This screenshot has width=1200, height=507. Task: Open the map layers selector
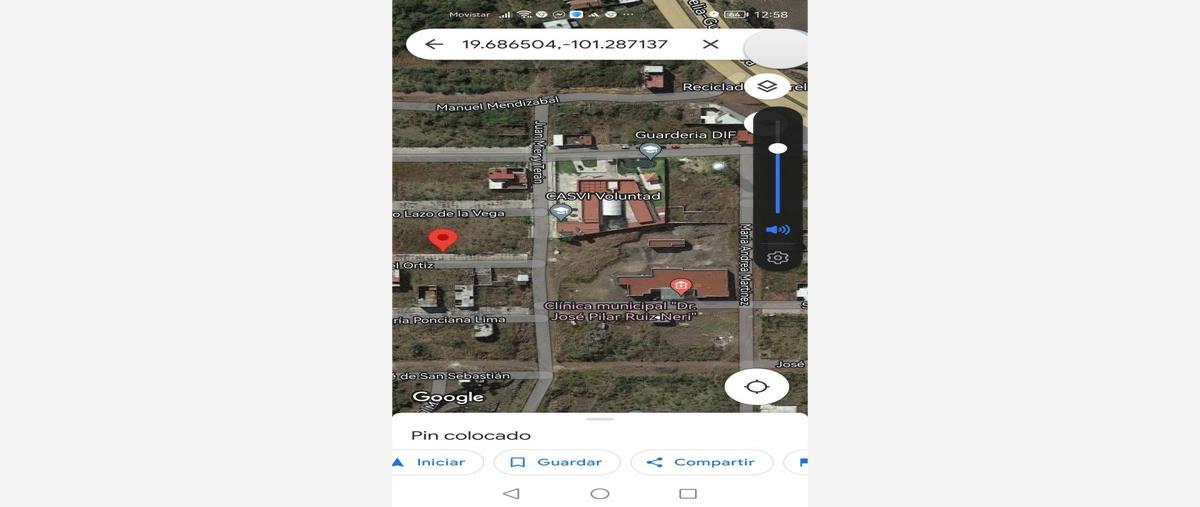(x=767, y=86)
